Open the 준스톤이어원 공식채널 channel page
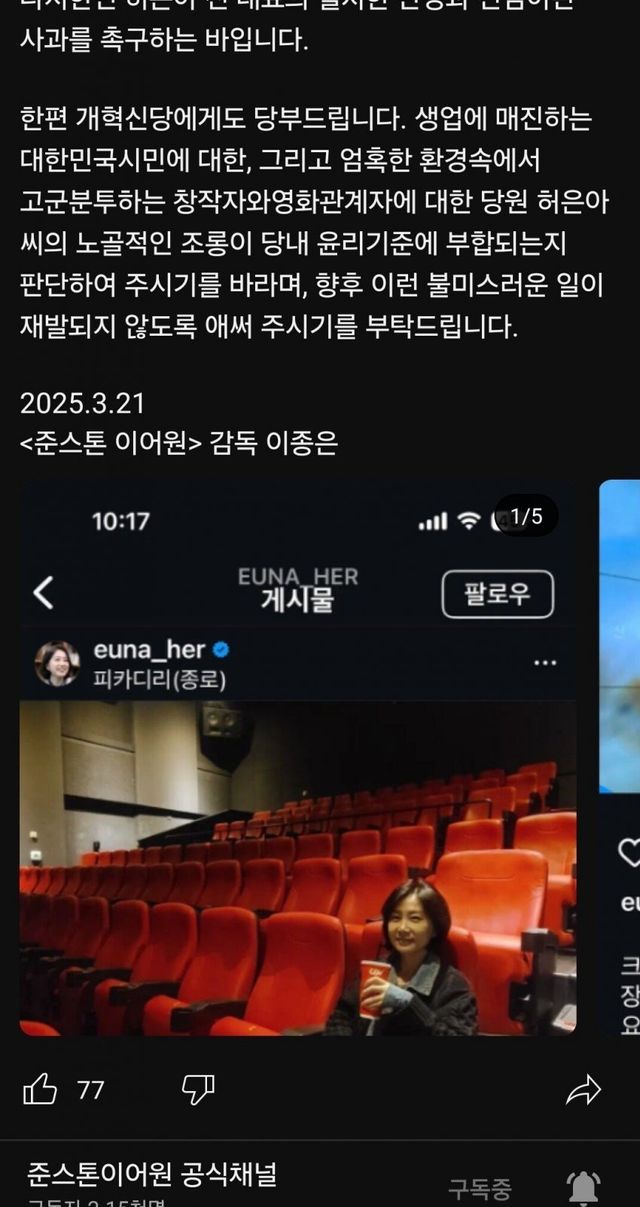The image size is (640, 1207). pyautogui.click(x=152, y=1172)
